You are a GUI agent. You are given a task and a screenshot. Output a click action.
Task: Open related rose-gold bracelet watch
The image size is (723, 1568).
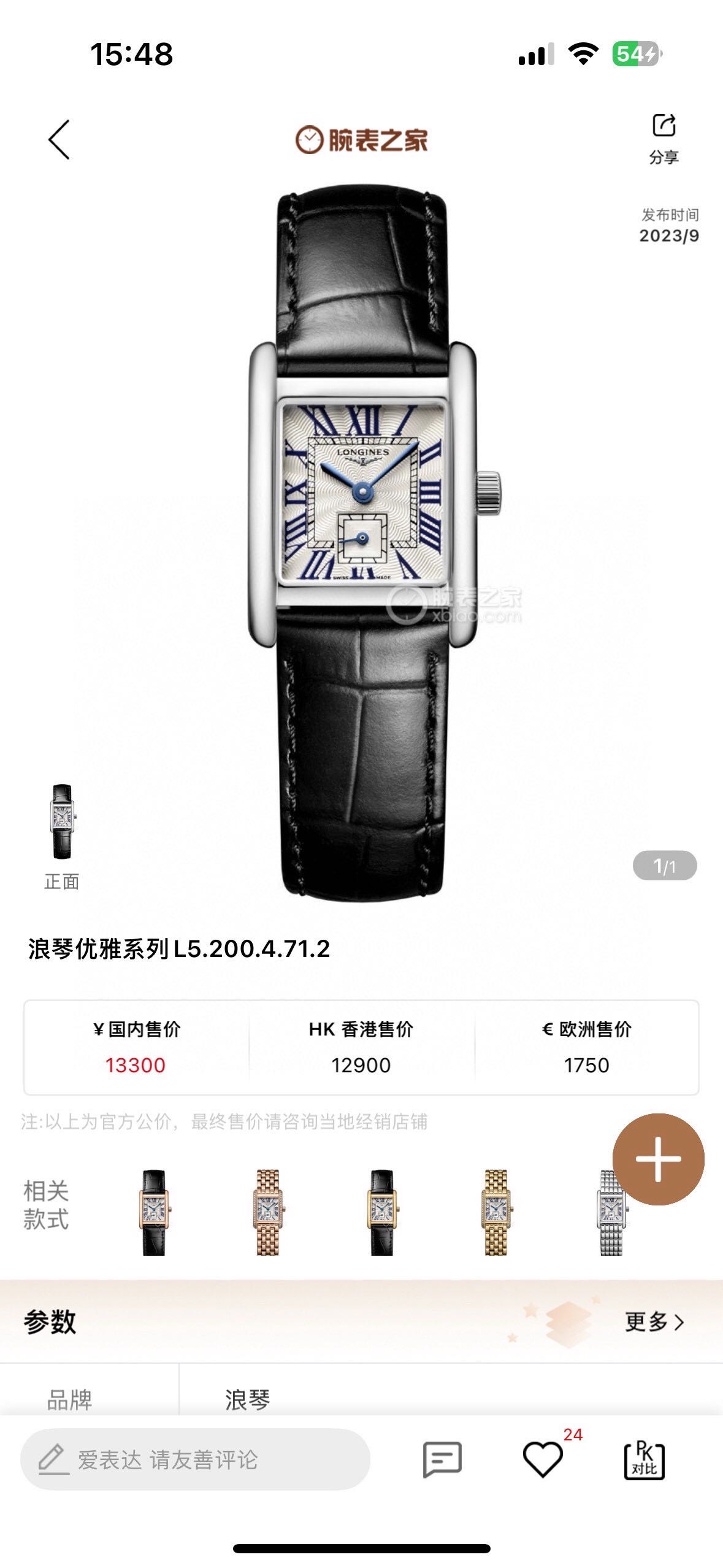click(x=268, y=1212)
